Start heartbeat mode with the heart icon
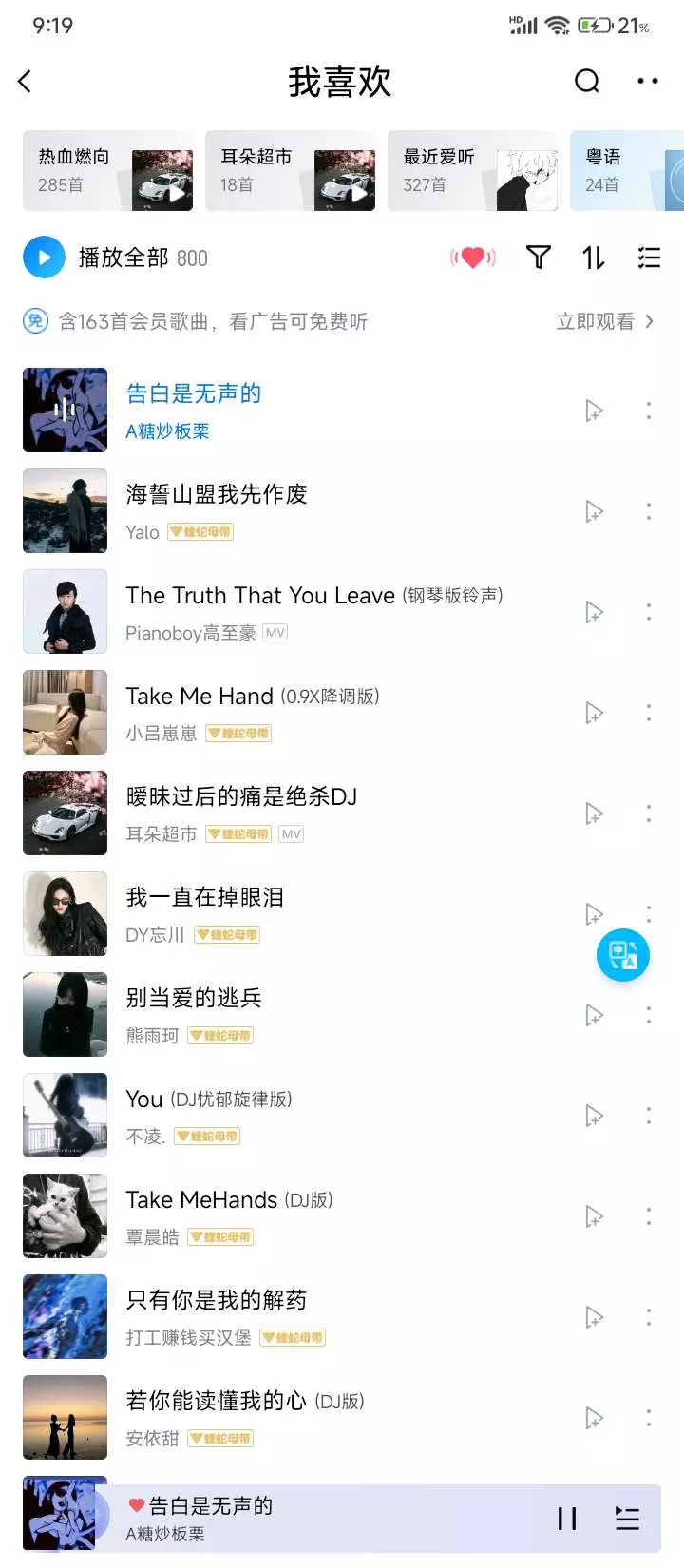The image size is (684, 1568). point(473,258)
